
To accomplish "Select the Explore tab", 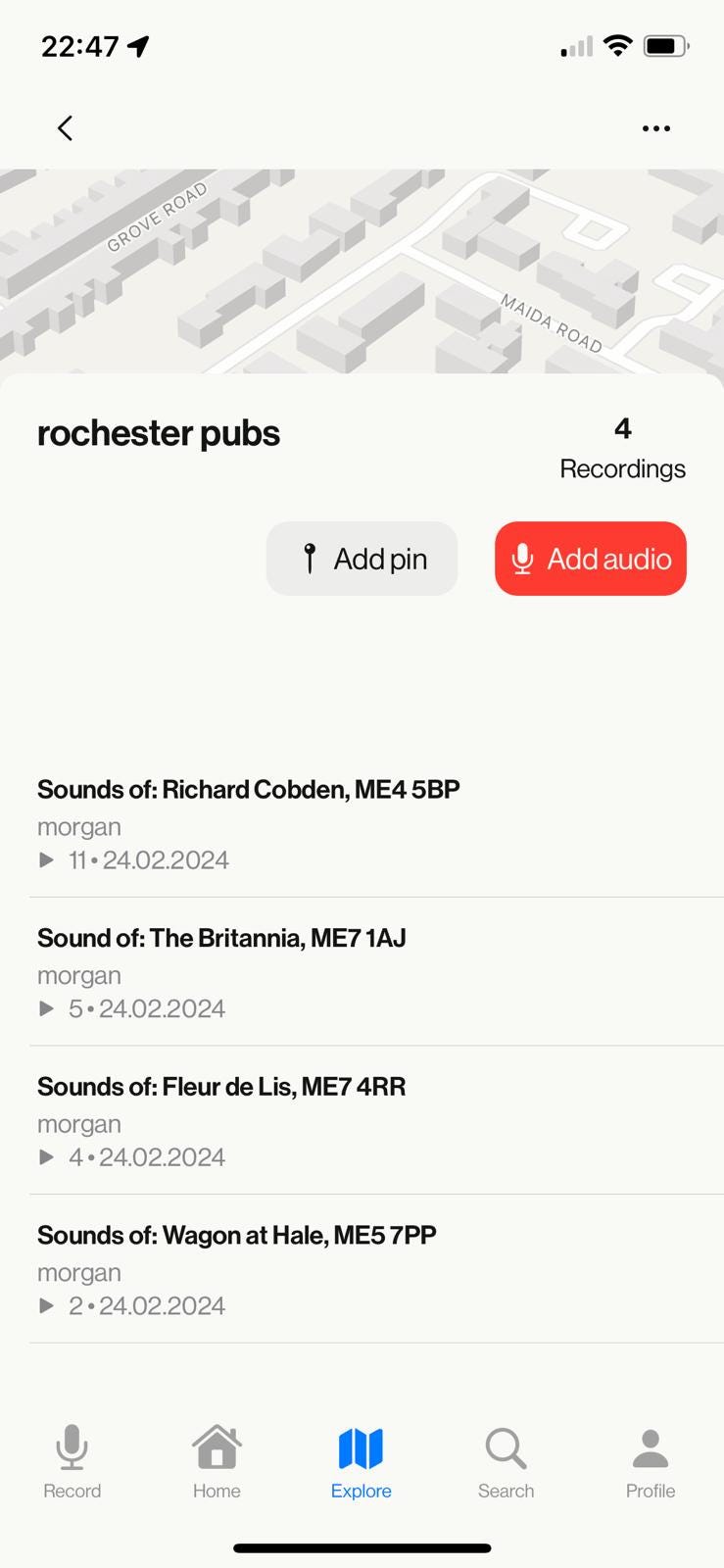I will click(x=361, y=1463).
